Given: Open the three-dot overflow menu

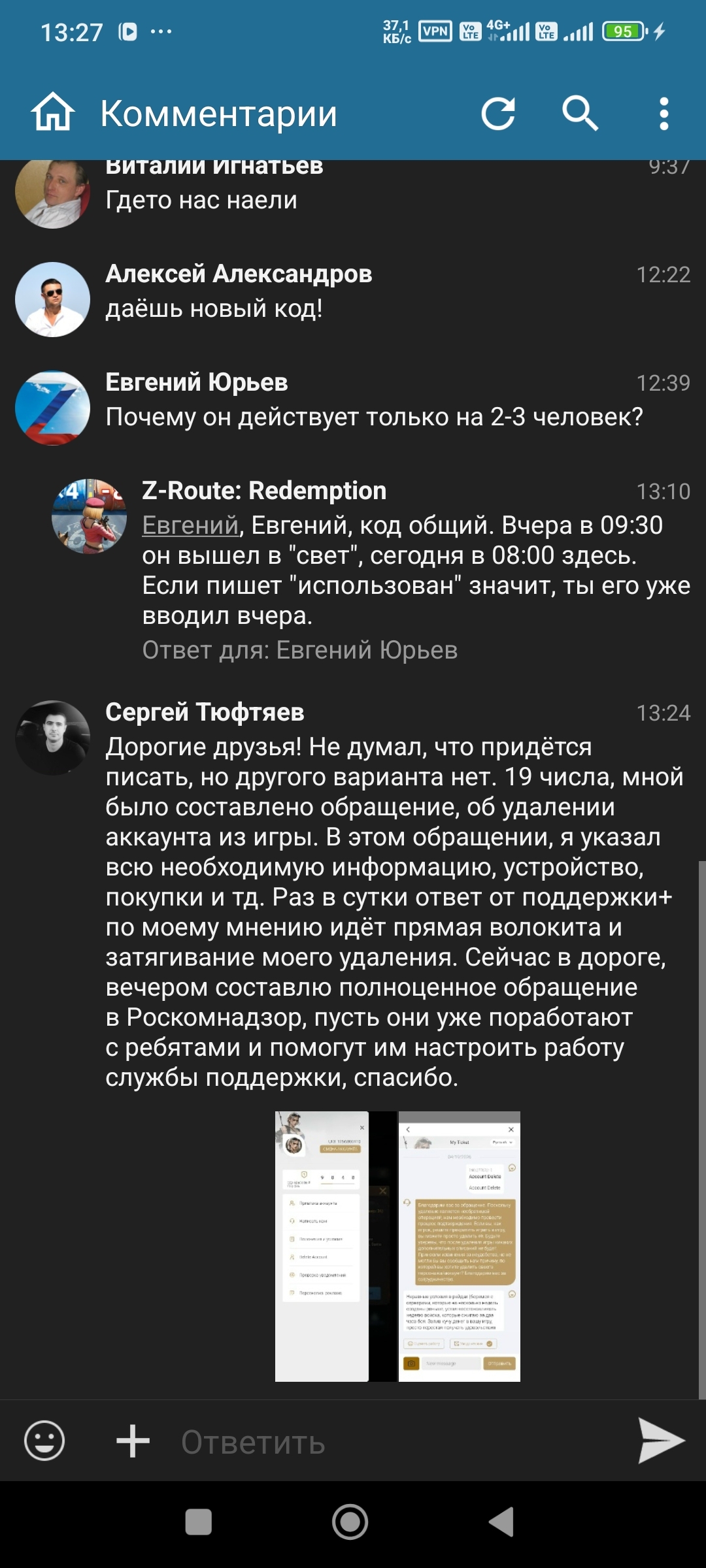Looking at the screenshot, I should pyautogui.click(x=664, y=114).
